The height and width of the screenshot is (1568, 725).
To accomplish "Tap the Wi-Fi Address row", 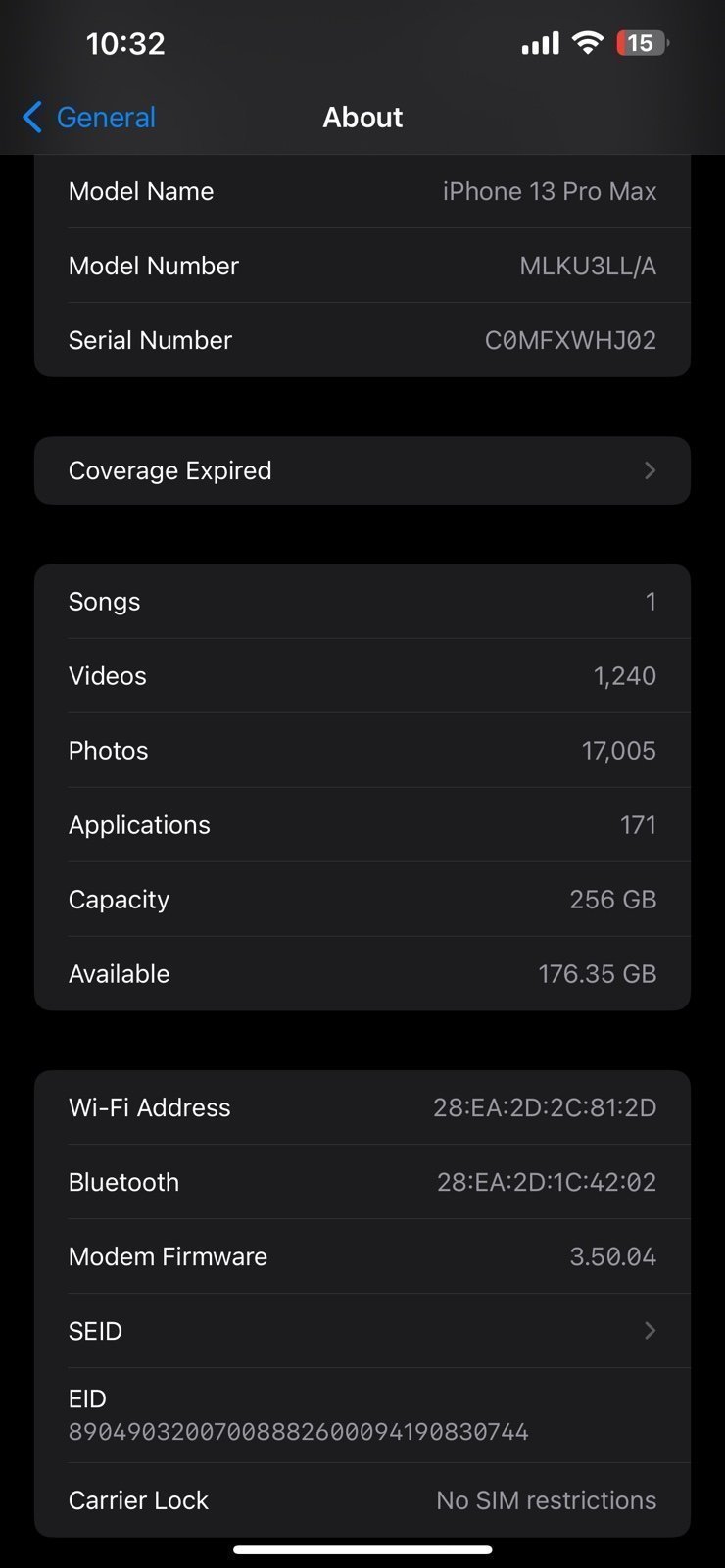I will click(x=362, y=1107).
